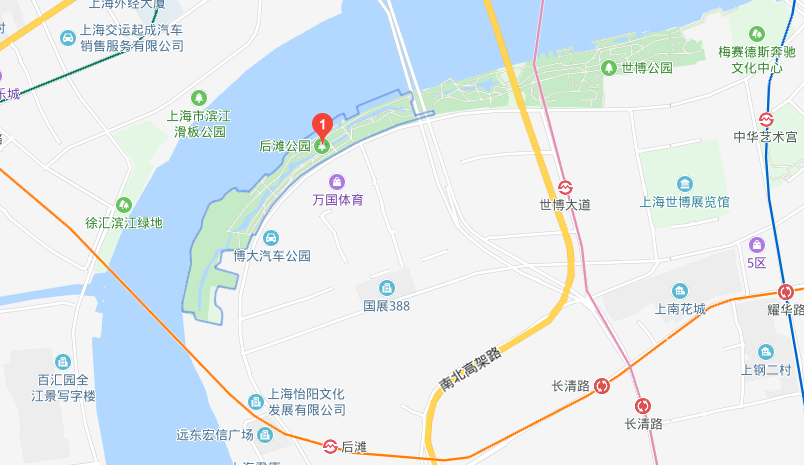Open the 上海市滨江滑板公园 marker
This screenshot has height=465, width=804.
click(x=199, y=97)
